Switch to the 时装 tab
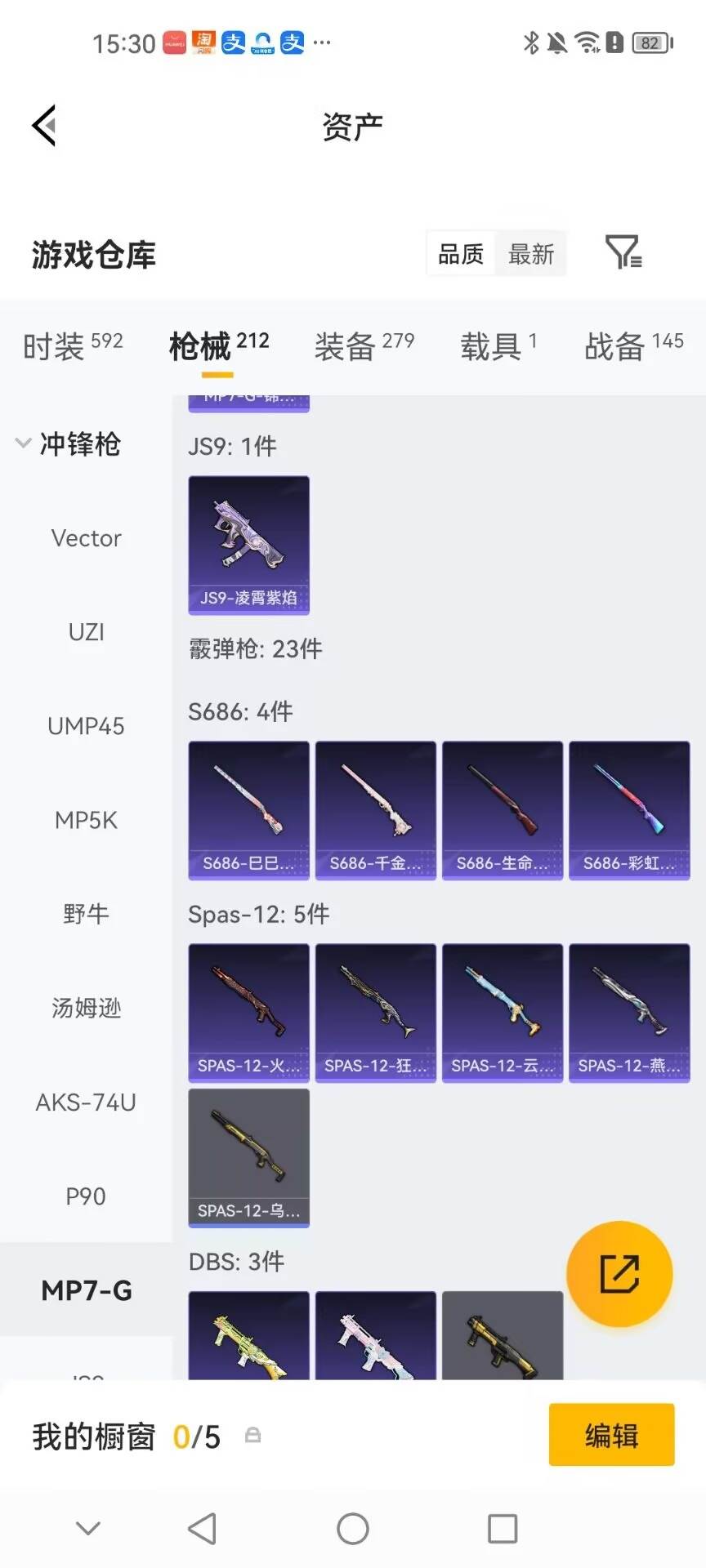706x1568 pixels. coord(73,345)
